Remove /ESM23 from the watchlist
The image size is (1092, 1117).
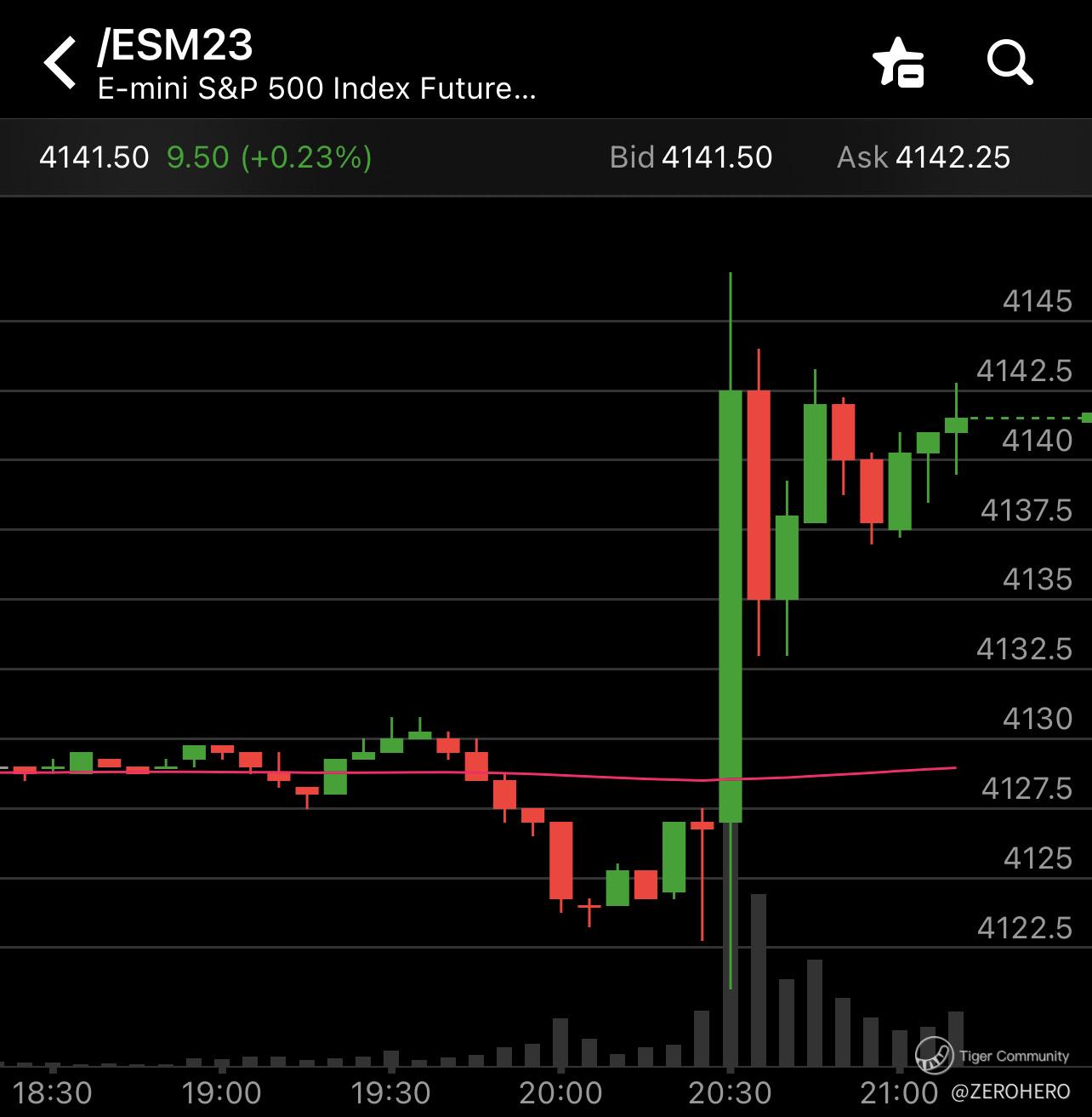(898, 62)
